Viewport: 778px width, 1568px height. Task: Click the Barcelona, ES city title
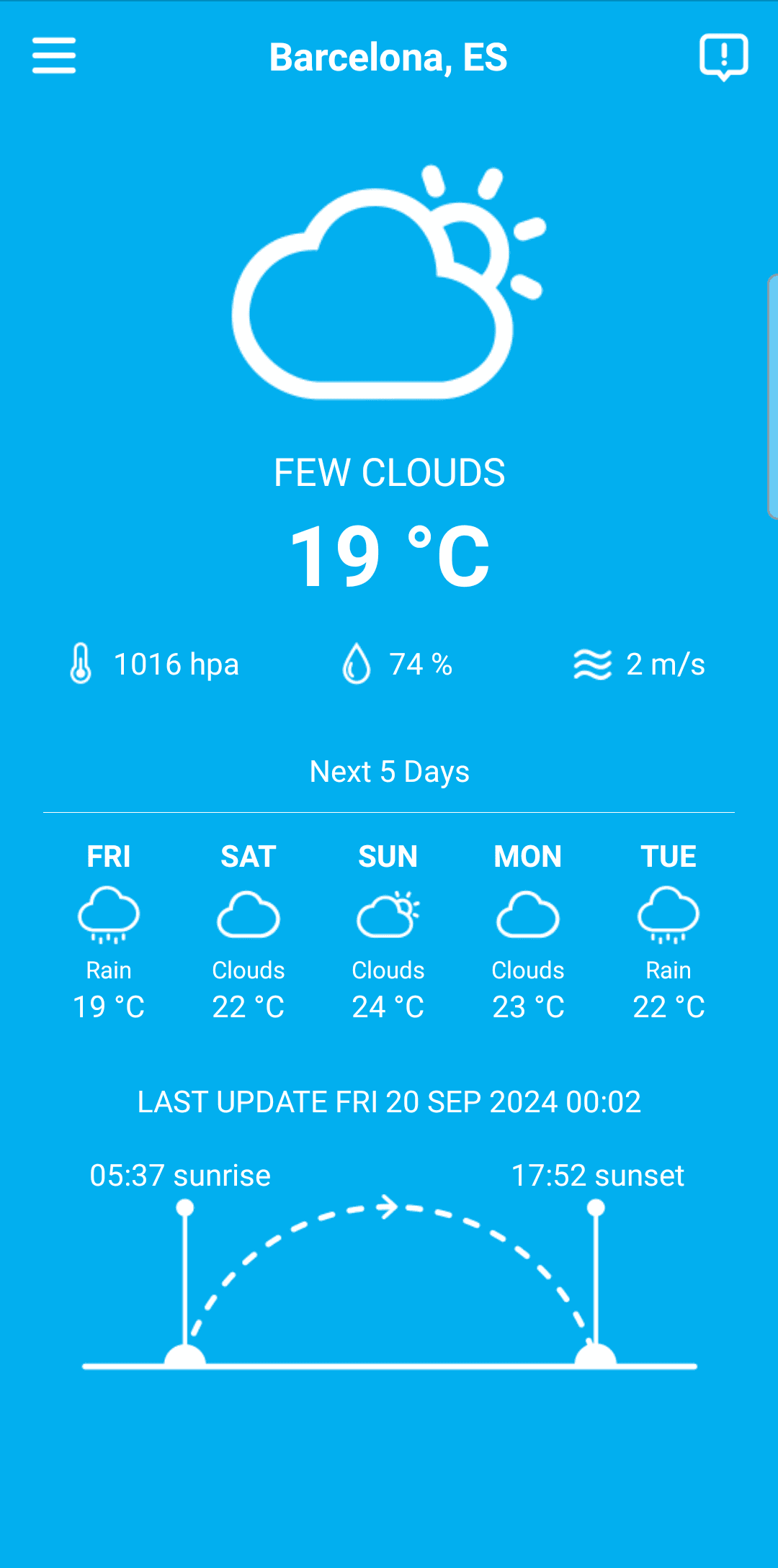click(x=389, y=58)
